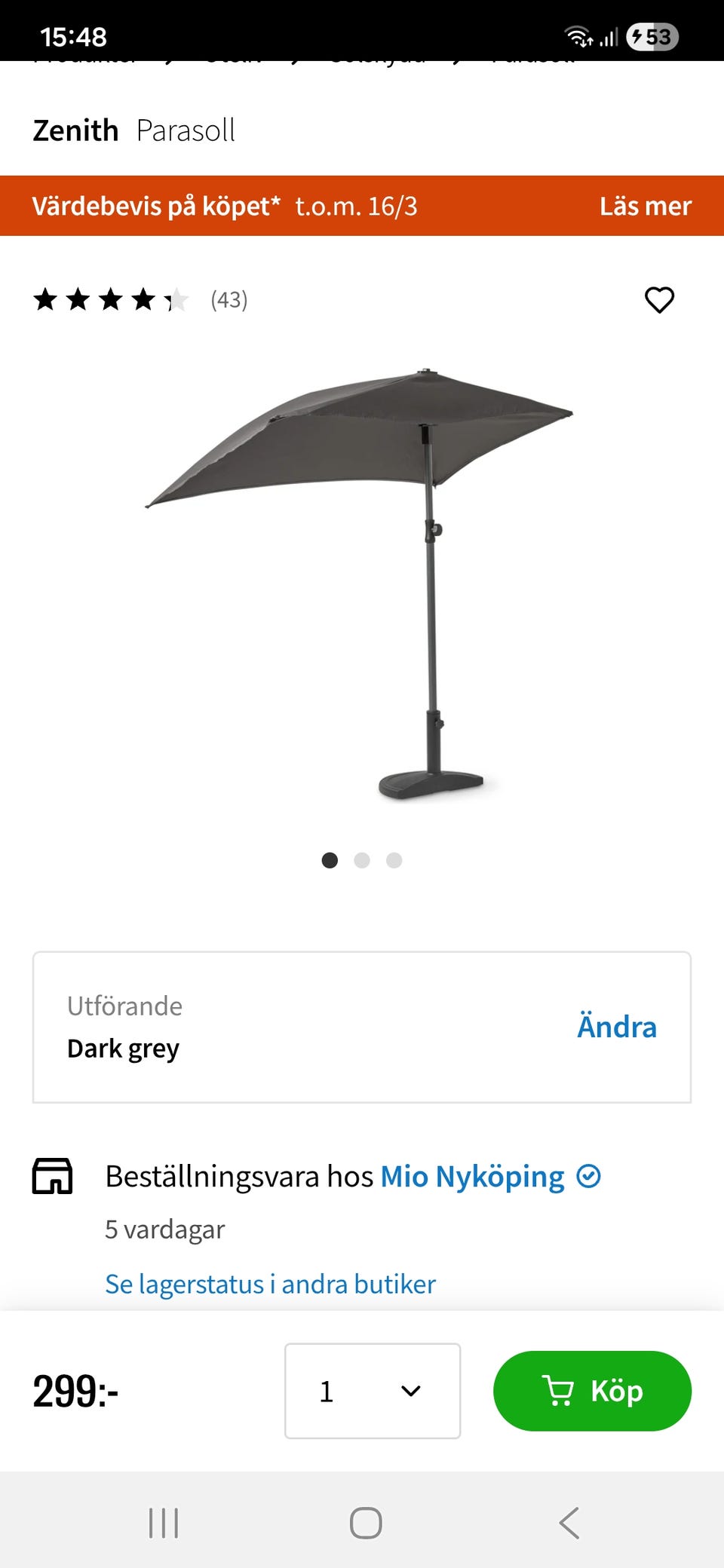Open the recent apps overview
724x1568 pixels.
pos(164,1523)
